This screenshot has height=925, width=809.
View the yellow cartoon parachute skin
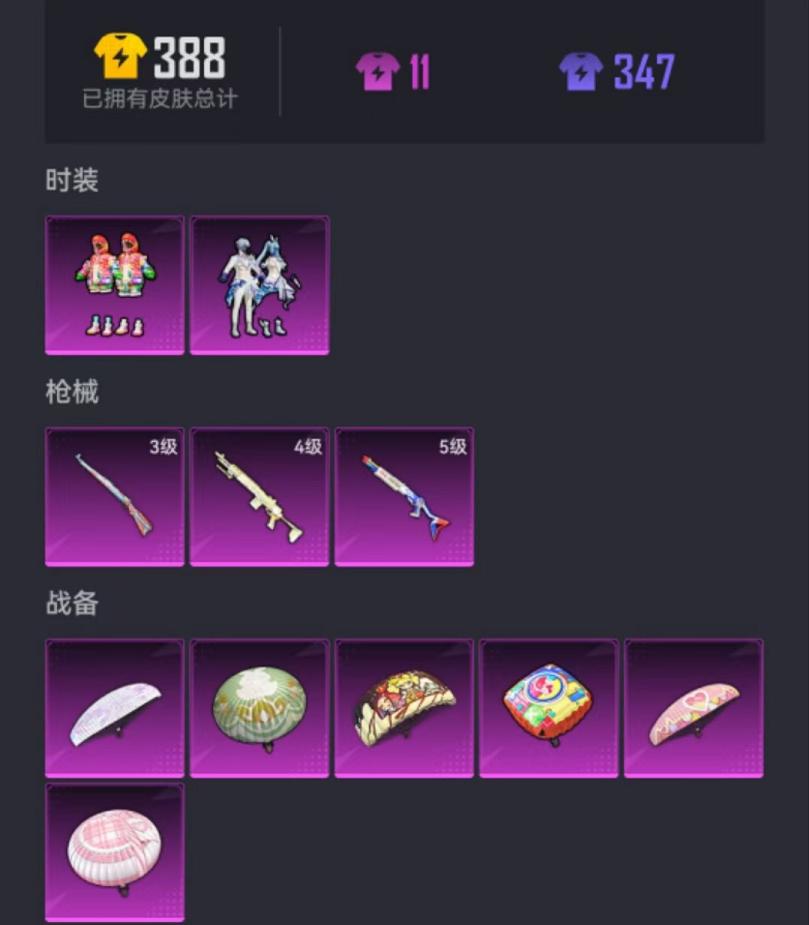(x=404, y=708)
